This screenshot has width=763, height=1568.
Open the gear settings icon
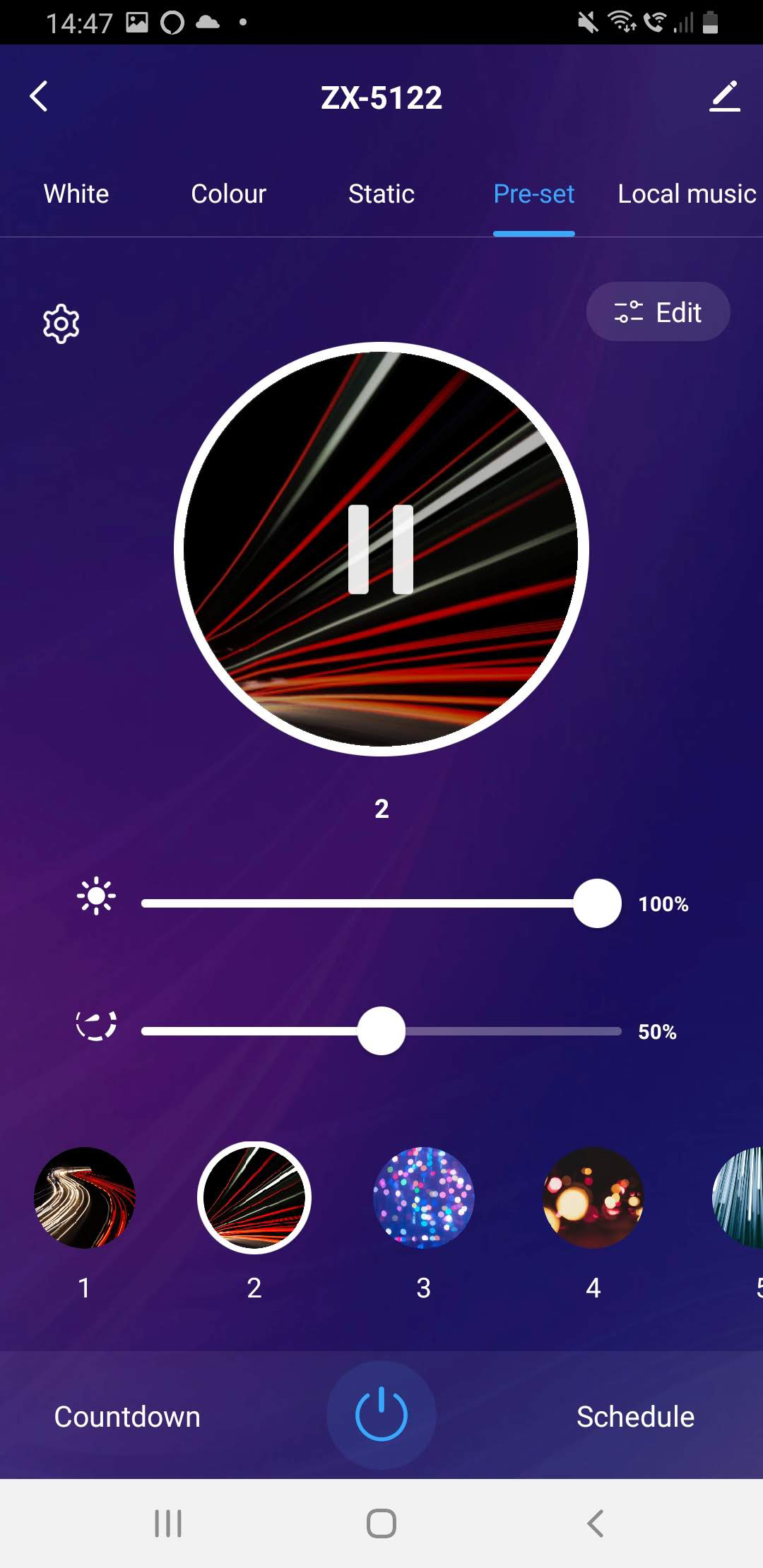click(61, 324)
